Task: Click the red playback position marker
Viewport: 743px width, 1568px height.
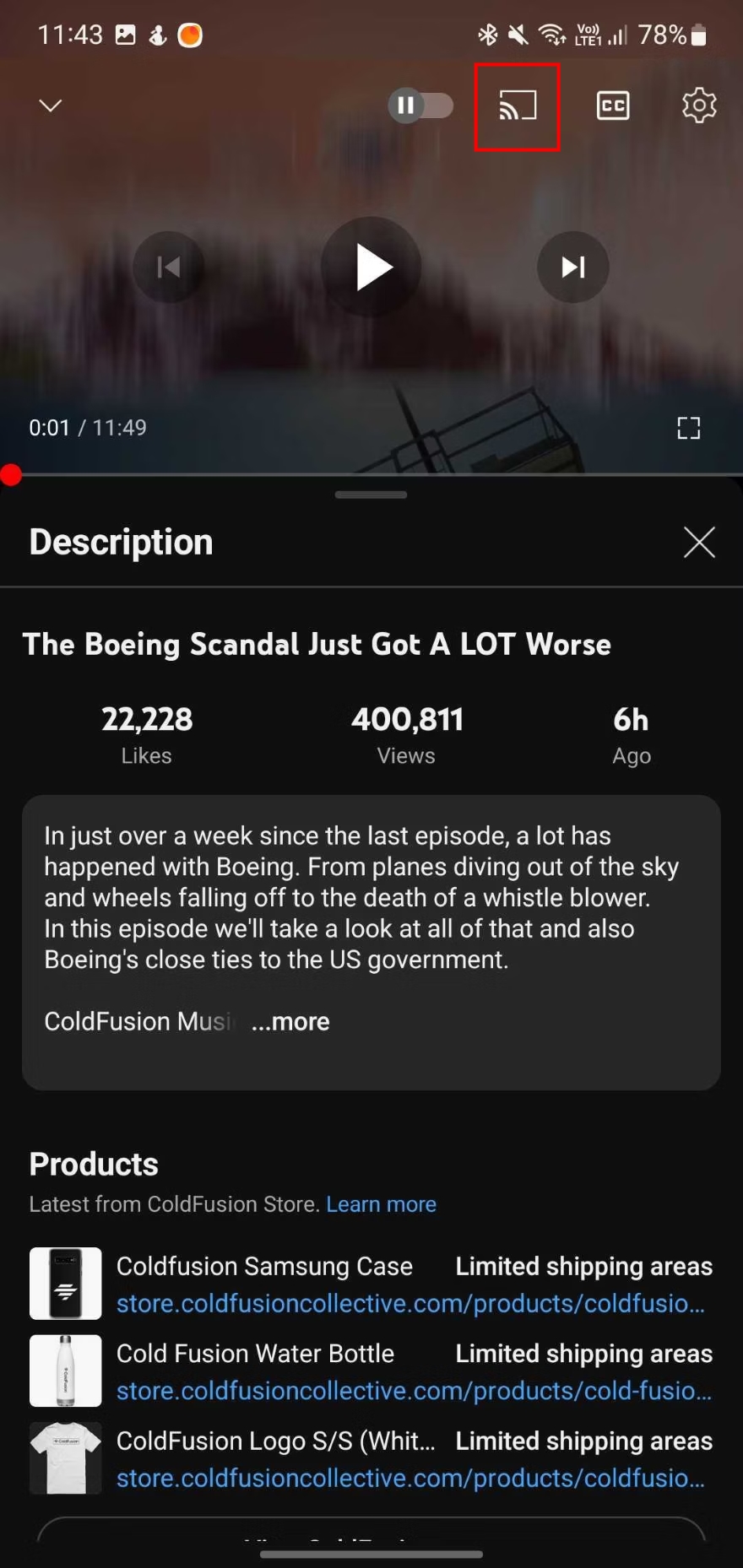Action: tap(12, 475)
